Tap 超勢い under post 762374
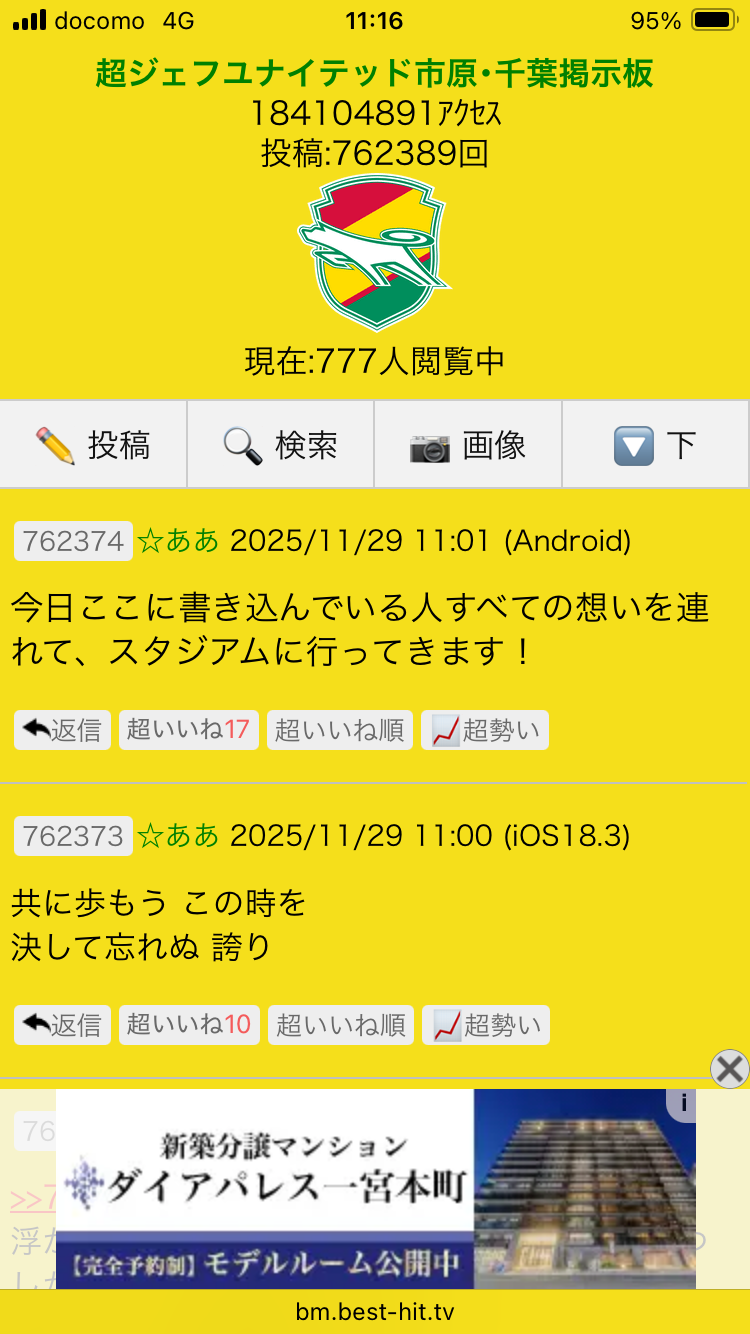 pos(485,730)
